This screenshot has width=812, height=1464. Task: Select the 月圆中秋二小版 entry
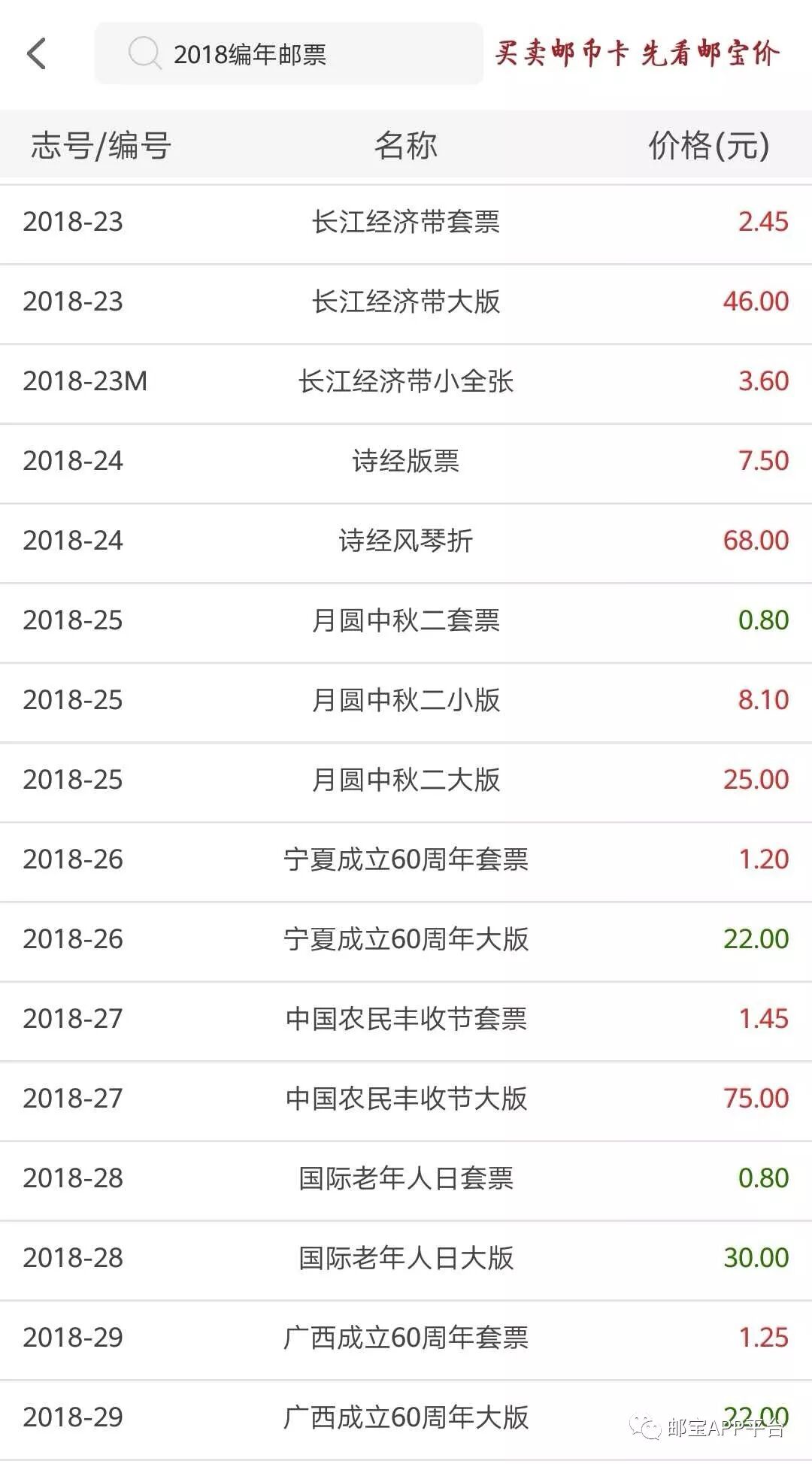click(406, 702)
